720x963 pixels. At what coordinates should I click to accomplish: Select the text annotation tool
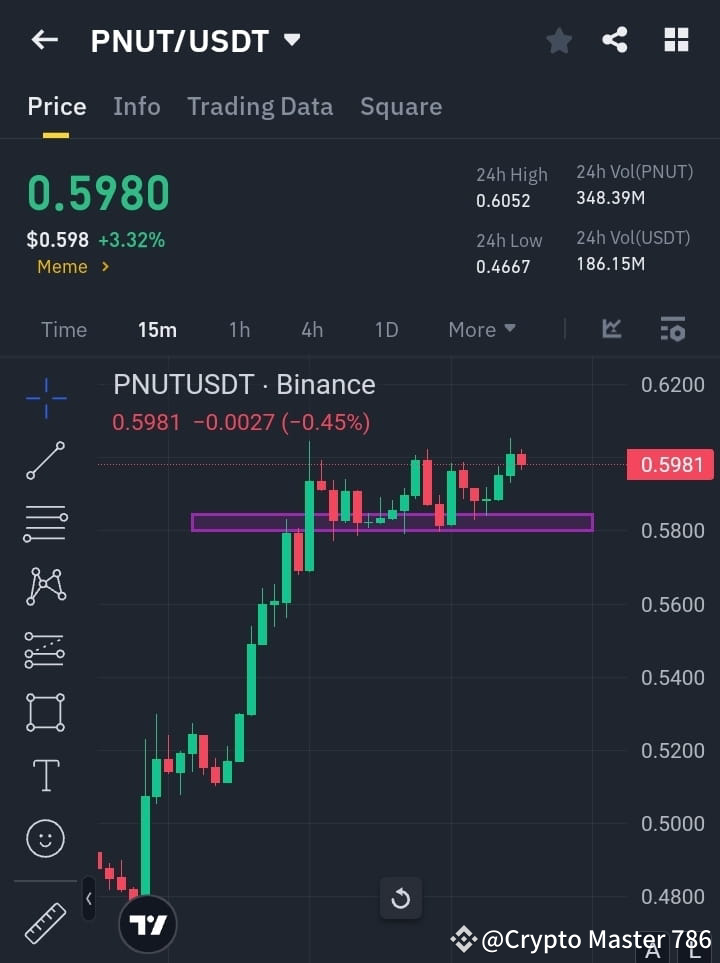click(x=44, y=775)
